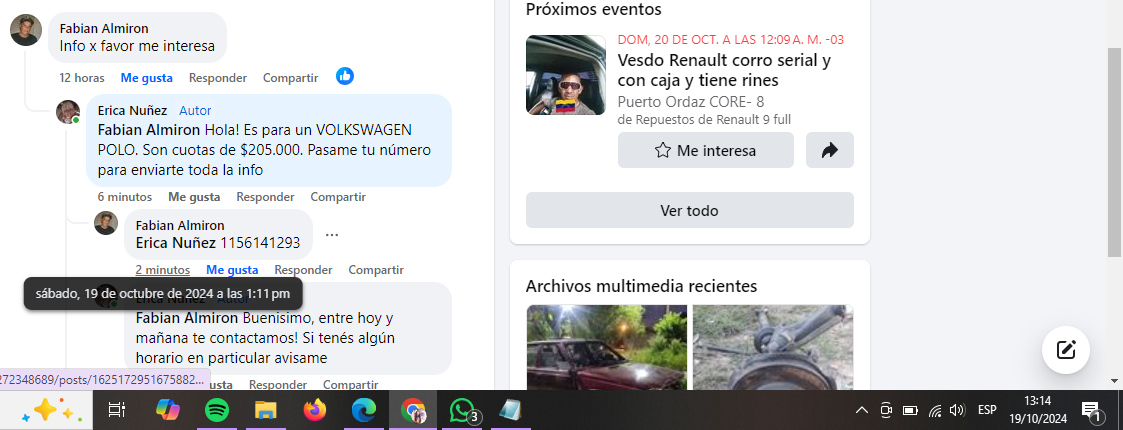This screenshot has height=430, width=1123.
Task: Share the Vesdo Renault event
Action: coord(829,150)
